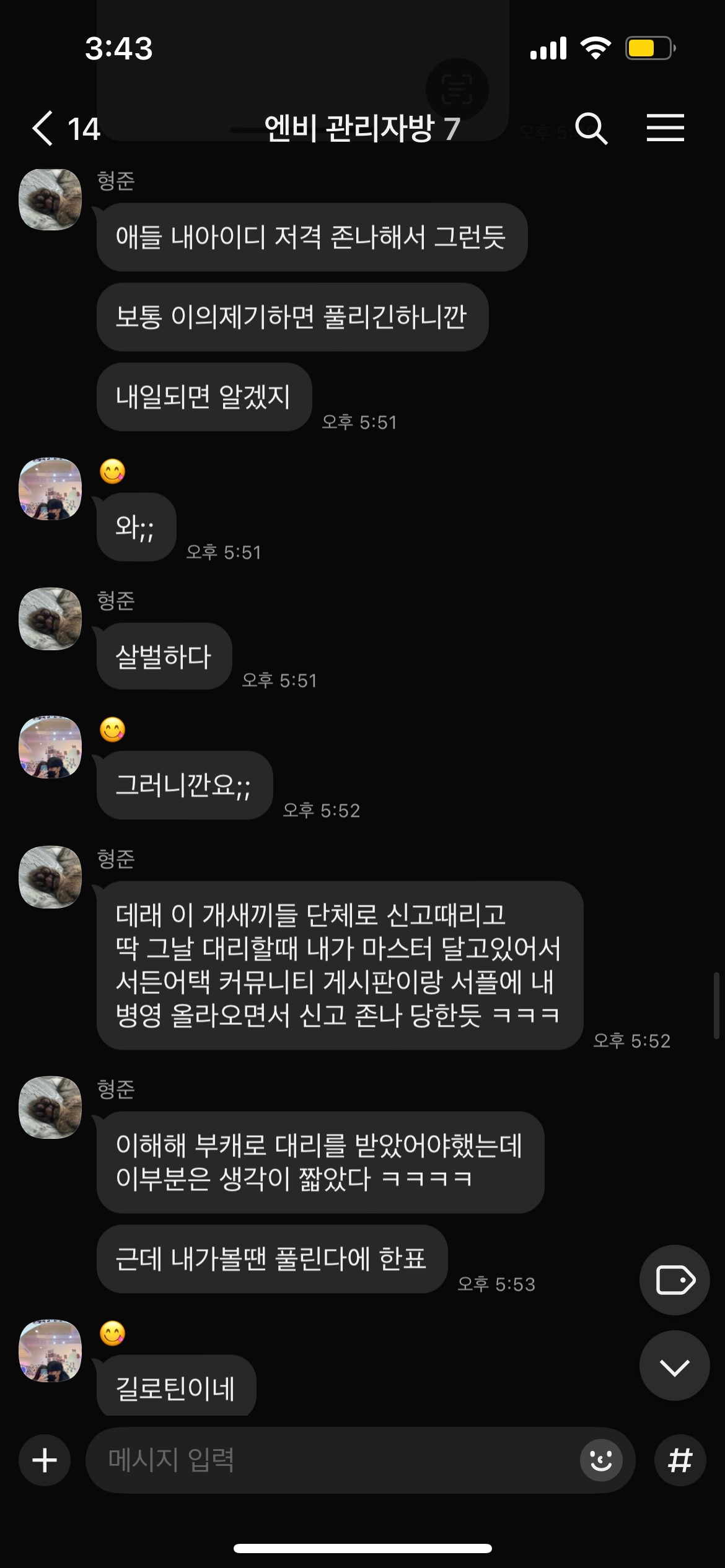Open the chat room hamburger menu

665,128
